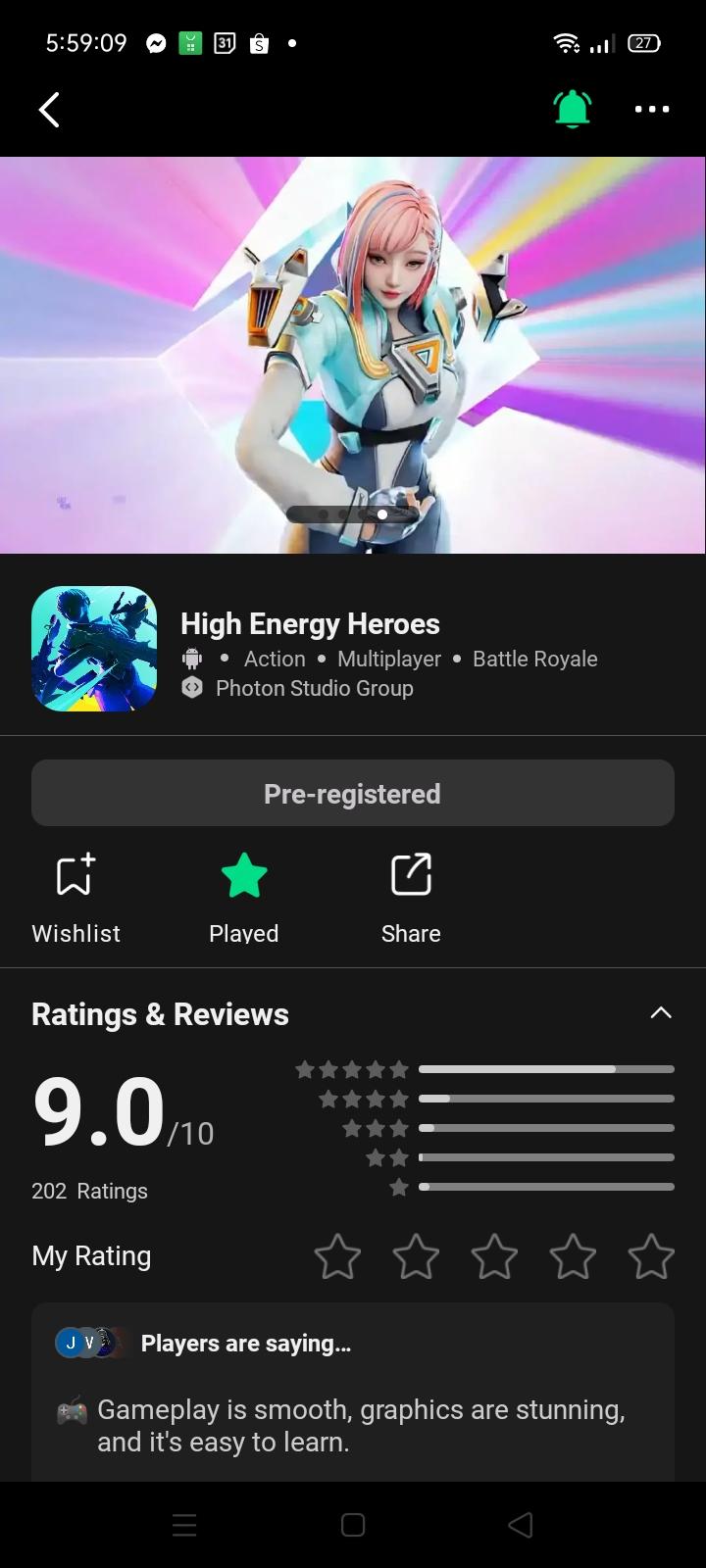706x1568 pixels.
Task: Open the Players are saying summary card
Action: click(x=353, y=1392)
